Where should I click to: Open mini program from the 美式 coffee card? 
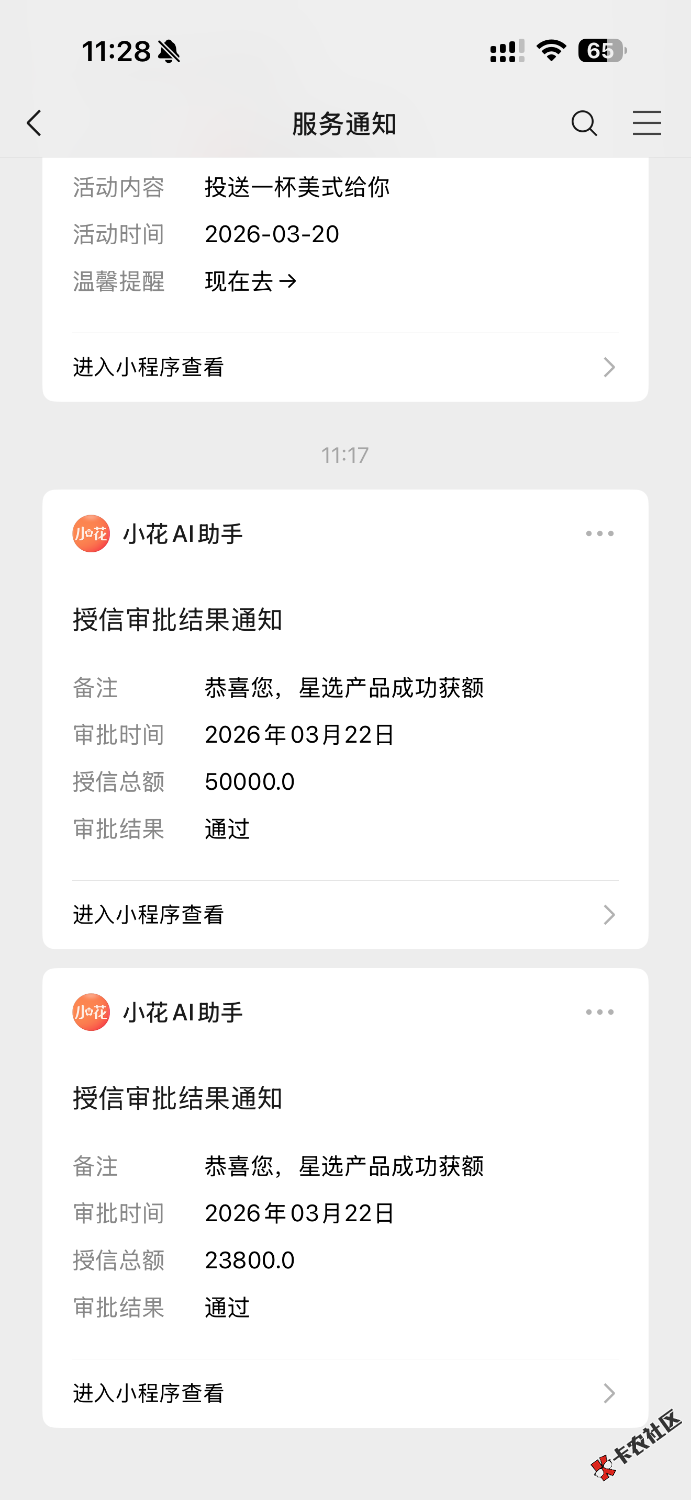345,367
